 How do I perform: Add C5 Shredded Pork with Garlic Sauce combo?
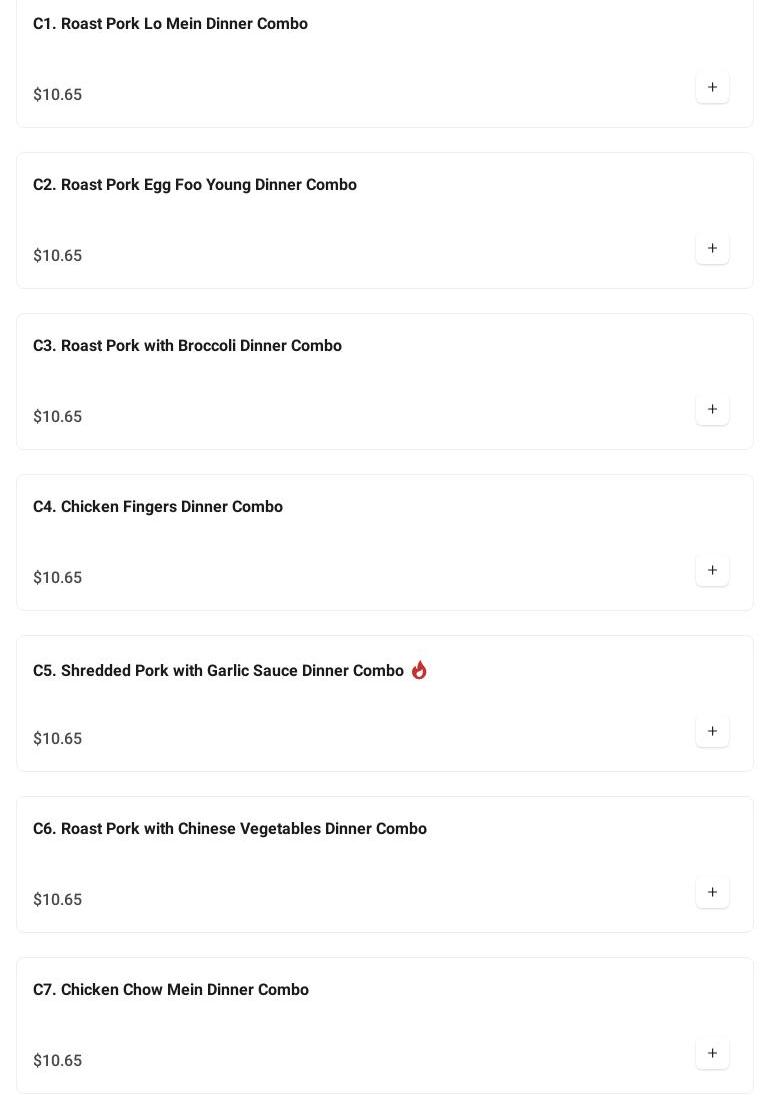point(712,732)
